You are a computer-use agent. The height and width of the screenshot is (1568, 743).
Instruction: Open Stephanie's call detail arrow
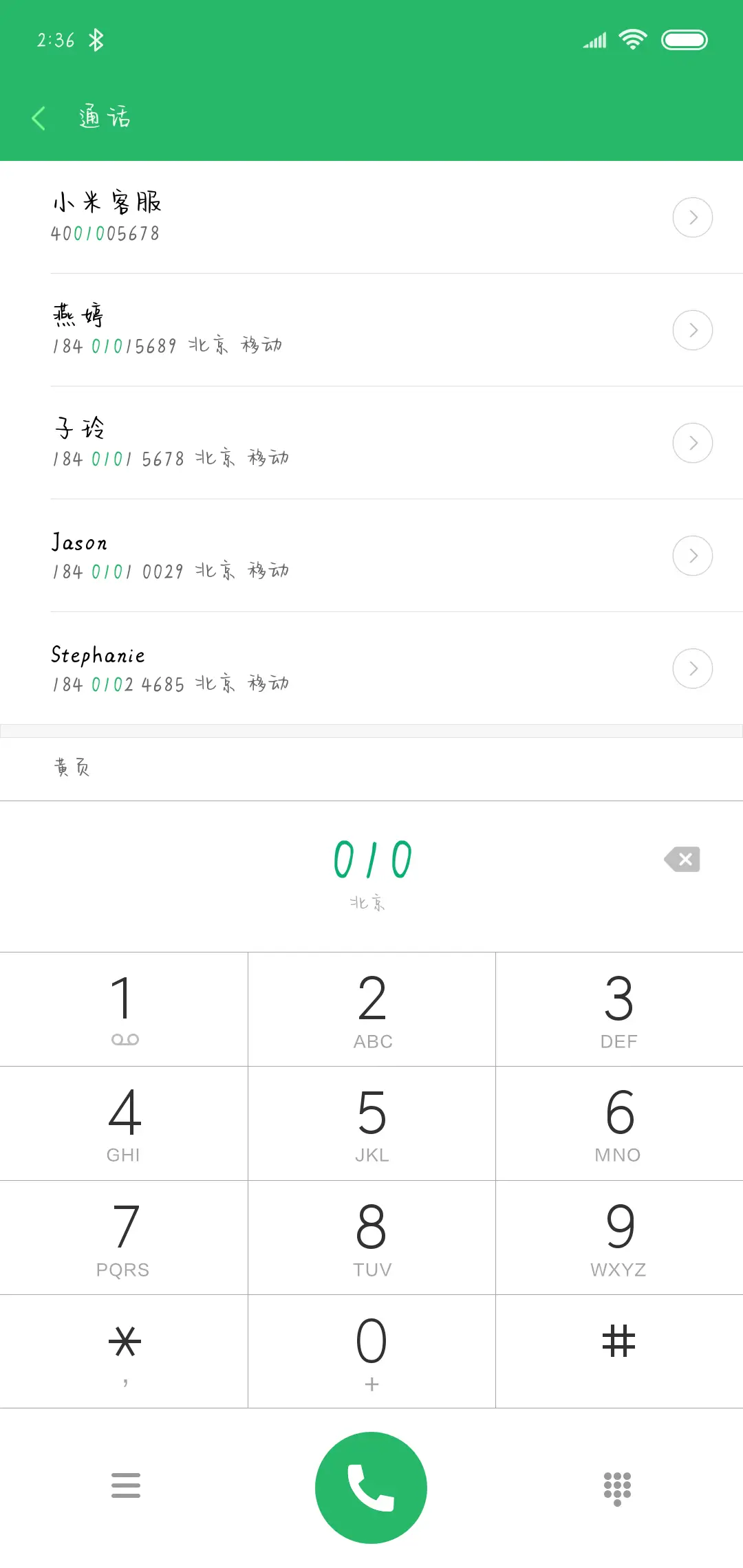tap(693, 668)
